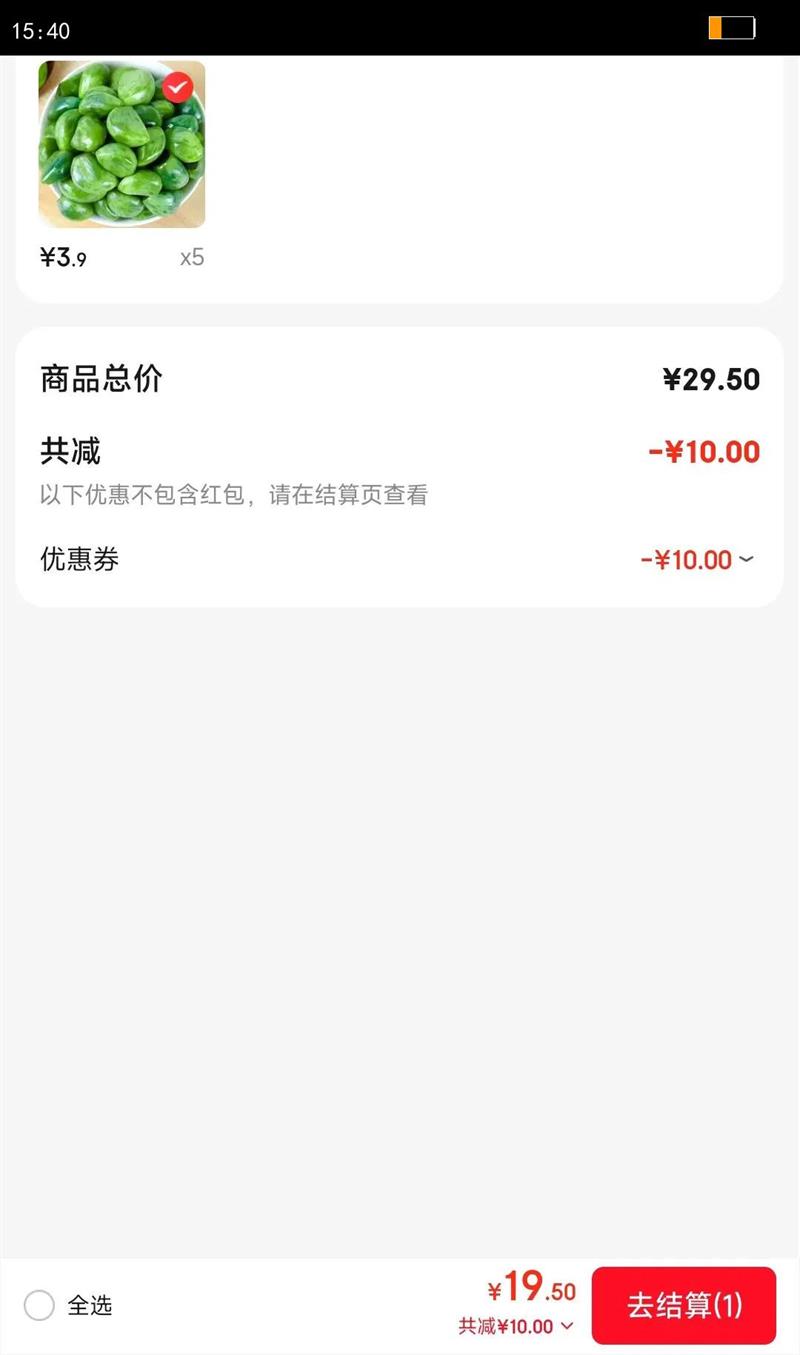800x1355 pixels.
Task: Tap 去结算(1) to check out
Action: pos(684,1305)
